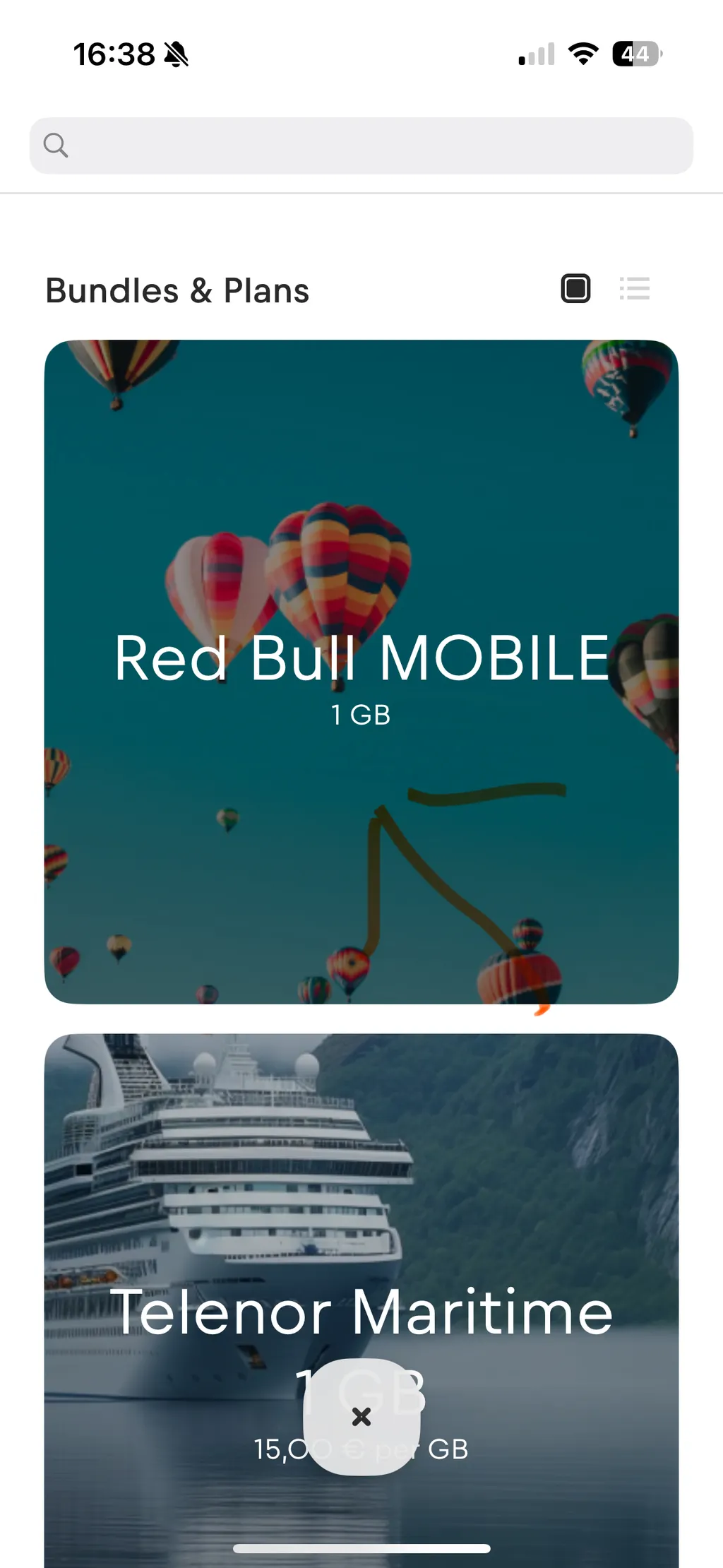Switch to card view layout
Screen dimensions: 723x1568
tap(575, 289)
